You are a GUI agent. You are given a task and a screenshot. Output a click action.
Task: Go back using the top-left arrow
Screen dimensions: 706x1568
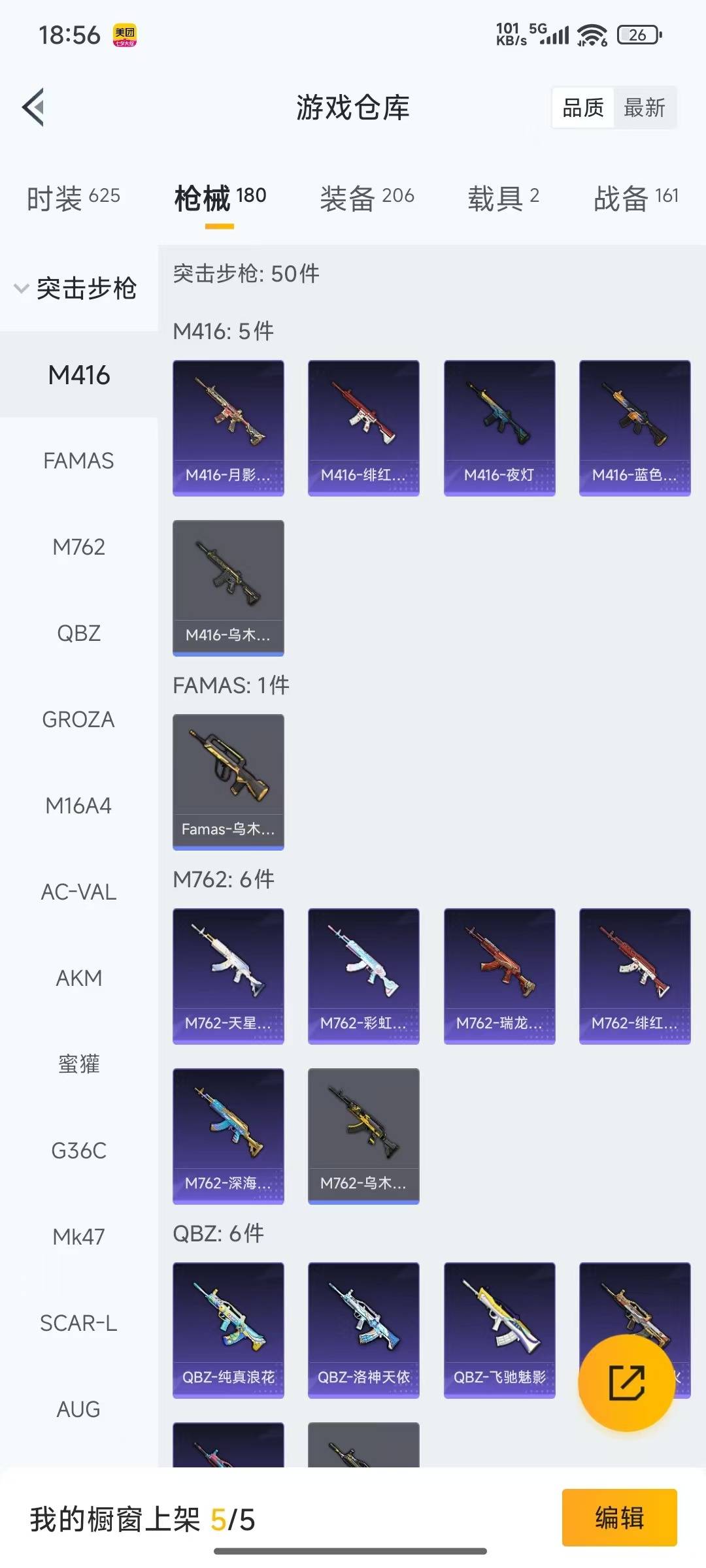click(33, 107)
